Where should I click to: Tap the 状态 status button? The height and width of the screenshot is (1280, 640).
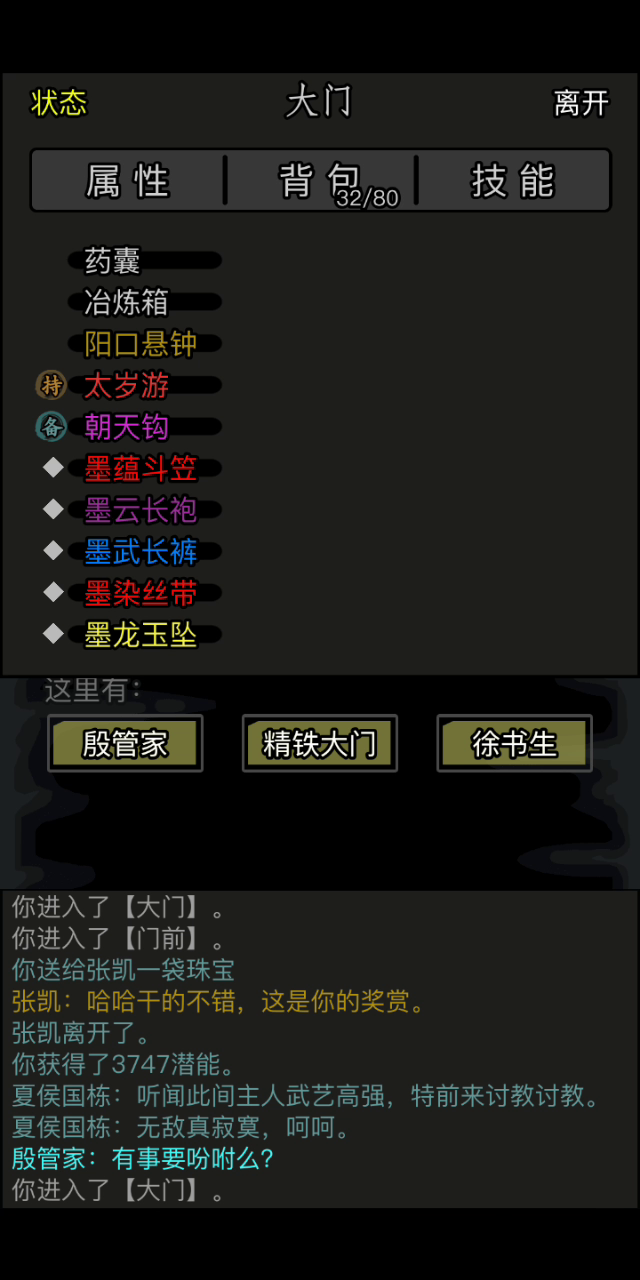[x=59, y=103]
